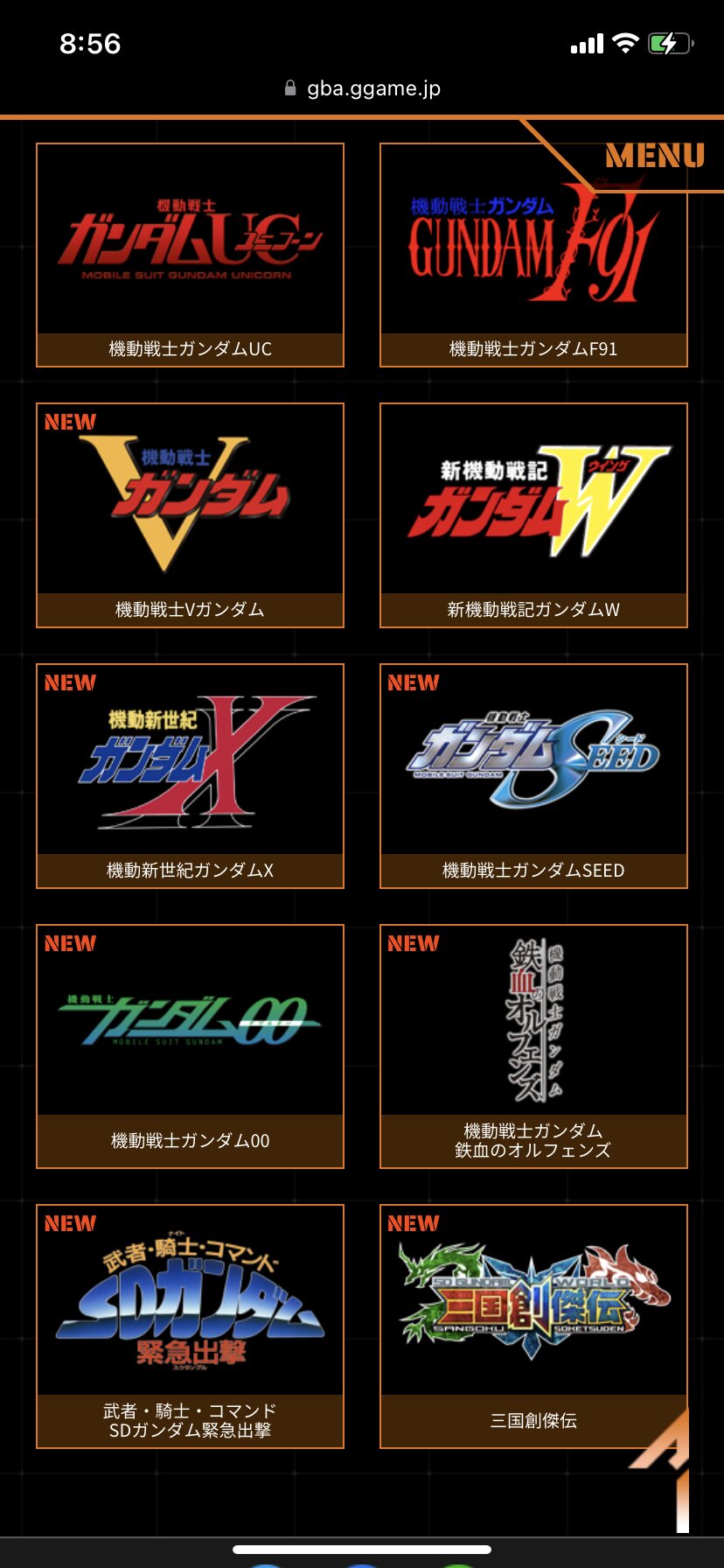Image resolution: width=724 pixels, height=1568 pixels.
Task: Tap the 機動戦士ガンダム00 tile
Action: [190, 1046]
